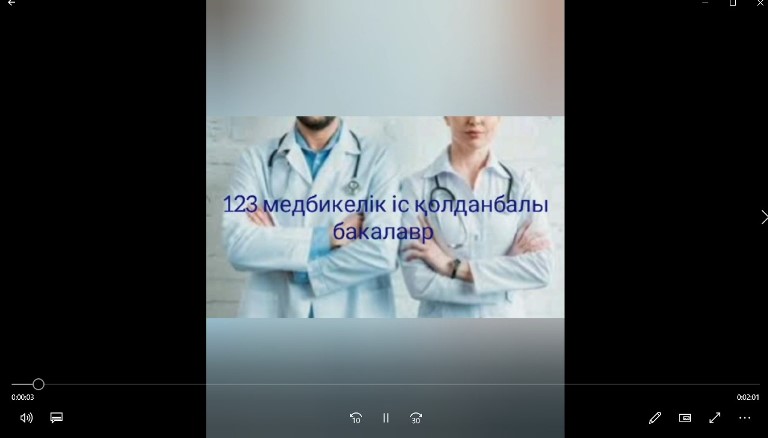Open the three-dot more options menu
The height and width of the screenshot is (438, 768).
pyautogui.click(x=744, y=418)
